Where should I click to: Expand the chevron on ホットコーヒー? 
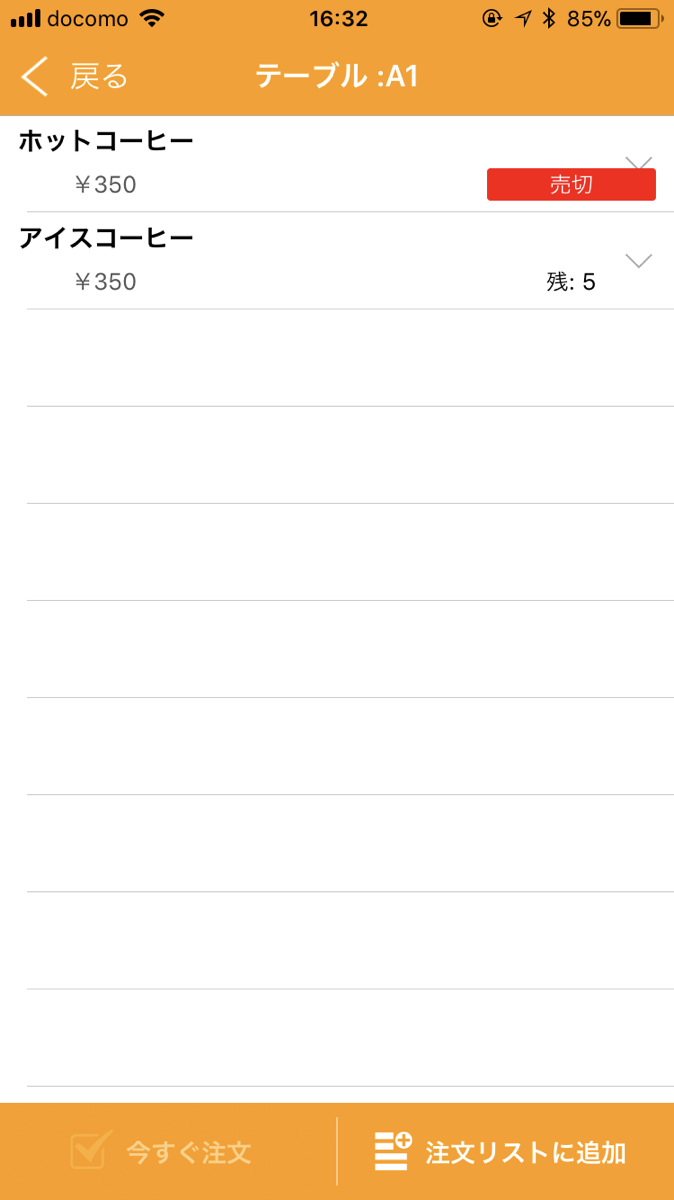pos(638,161)
